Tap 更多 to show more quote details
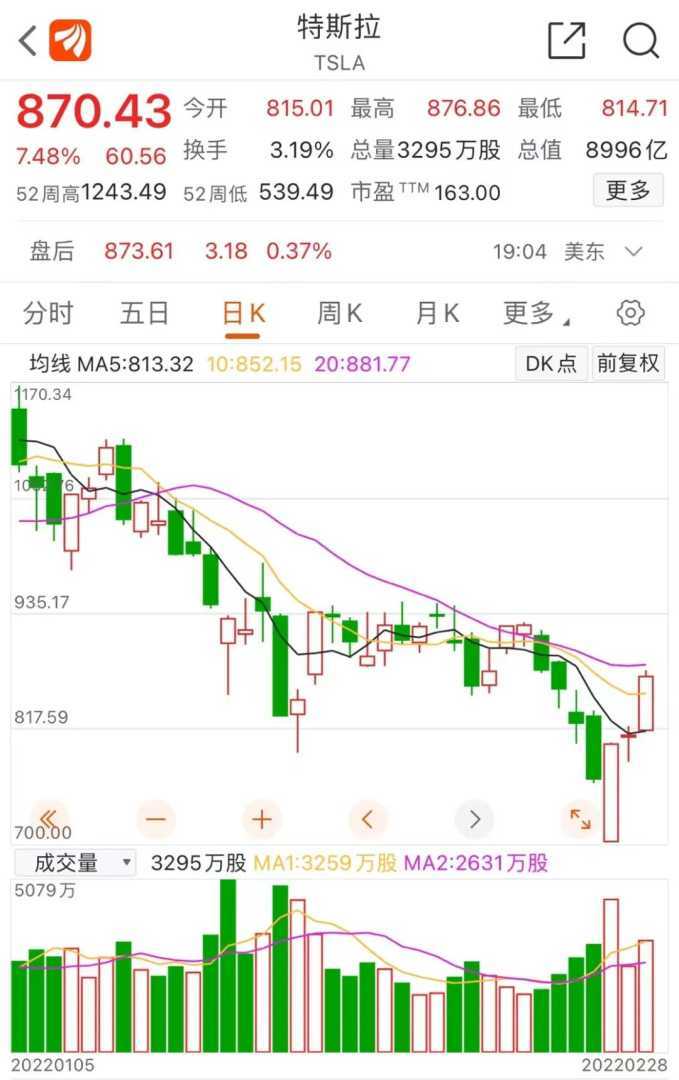679x1080 pixels. [x=628, y=190]
